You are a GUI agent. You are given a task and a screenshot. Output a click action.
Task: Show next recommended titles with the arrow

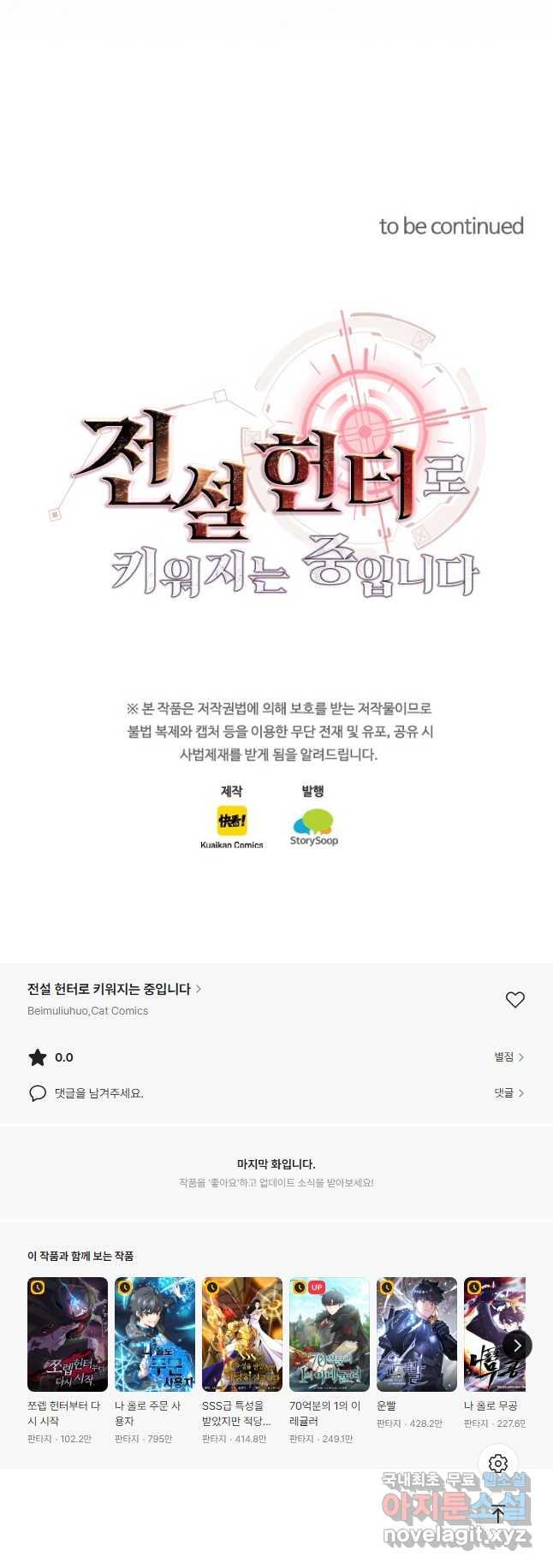point(517,1346)
